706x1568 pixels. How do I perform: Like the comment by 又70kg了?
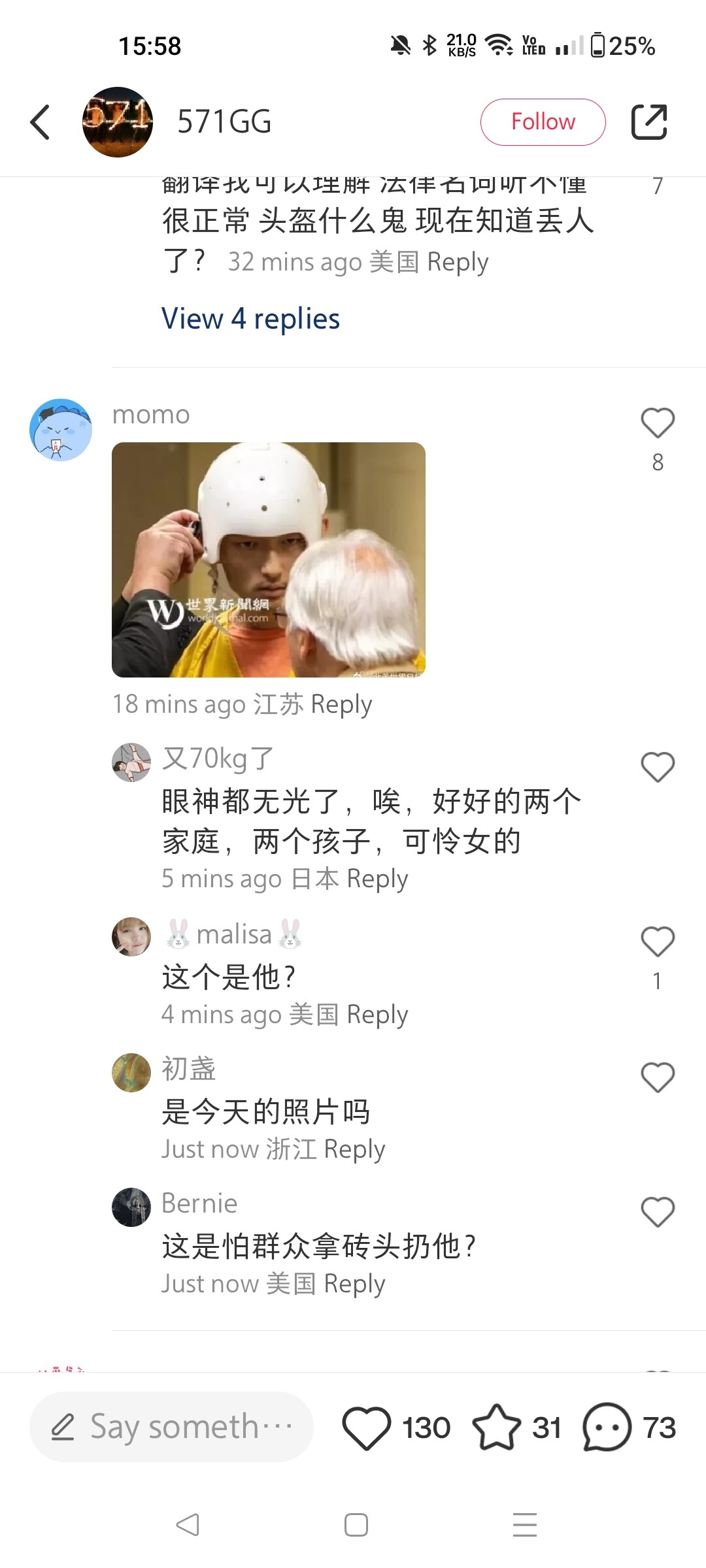click(x=657, y=767)
